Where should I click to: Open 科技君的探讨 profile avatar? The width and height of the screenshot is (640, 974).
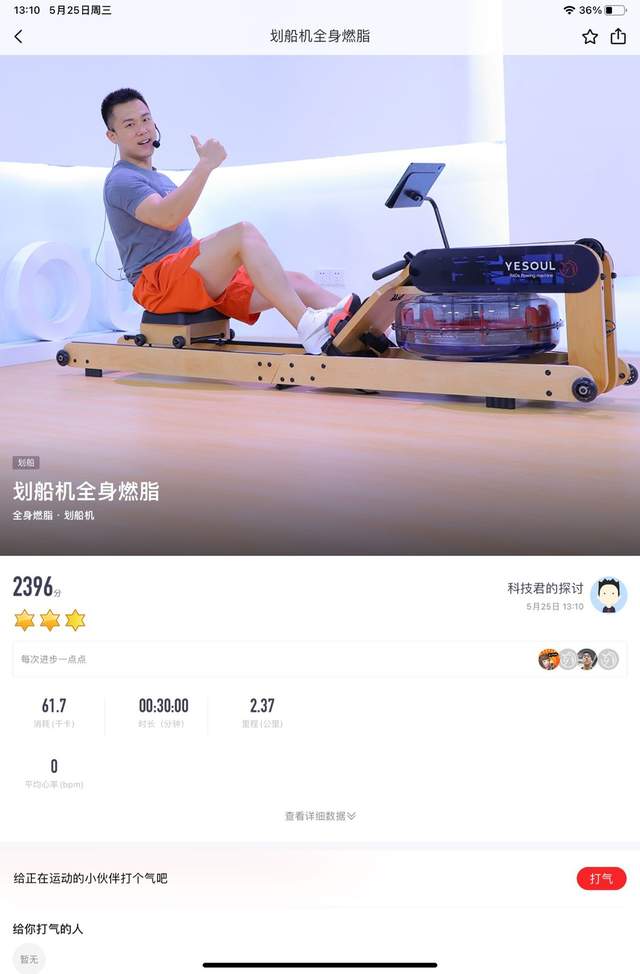(x=608, y=595)
